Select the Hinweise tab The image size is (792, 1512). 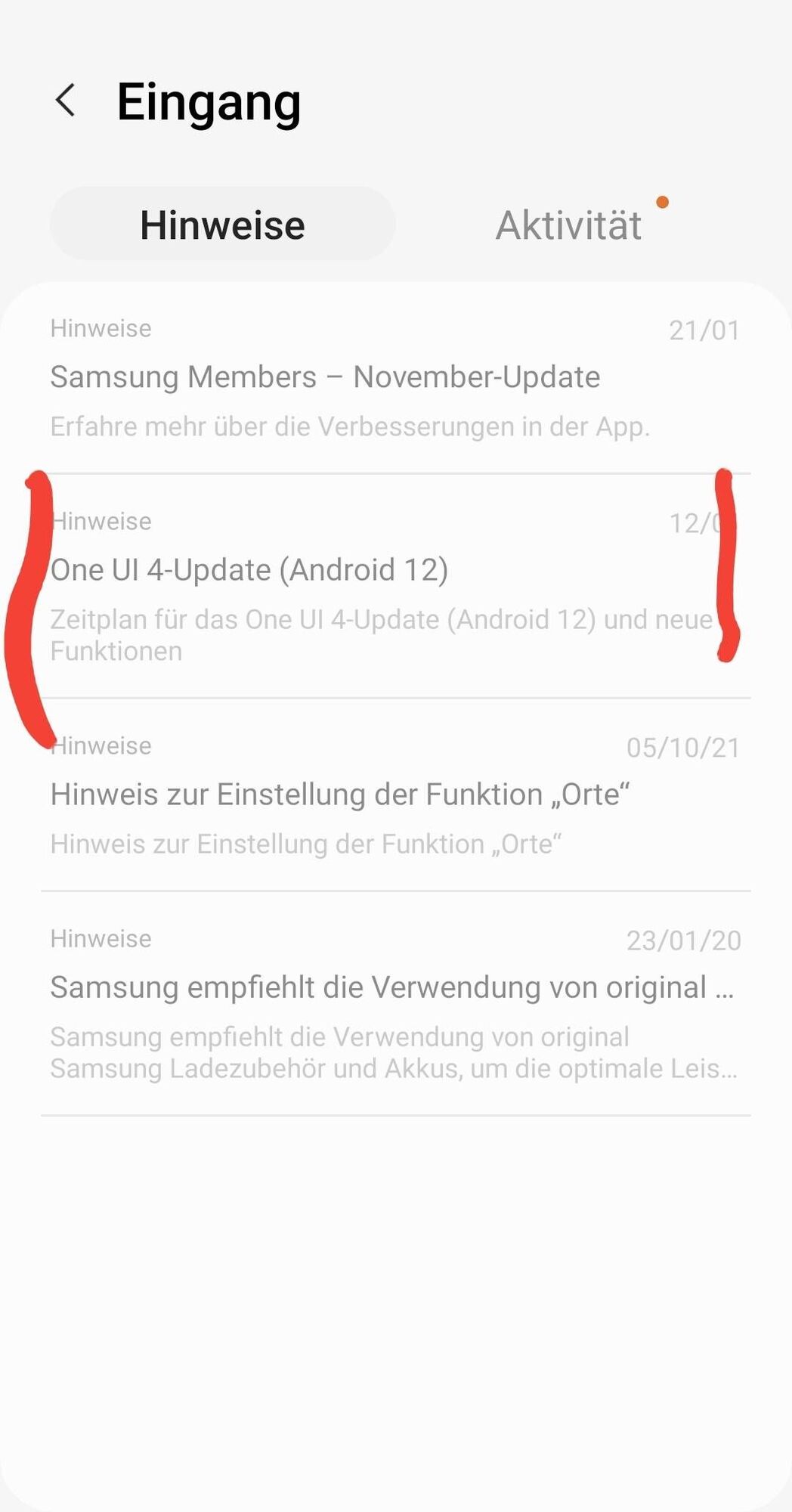point(222,225)
